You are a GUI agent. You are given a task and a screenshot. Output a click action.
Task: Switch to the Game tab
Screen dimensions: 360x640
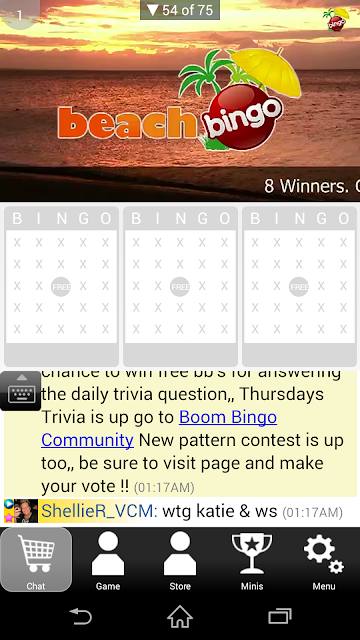coord(108,560)
